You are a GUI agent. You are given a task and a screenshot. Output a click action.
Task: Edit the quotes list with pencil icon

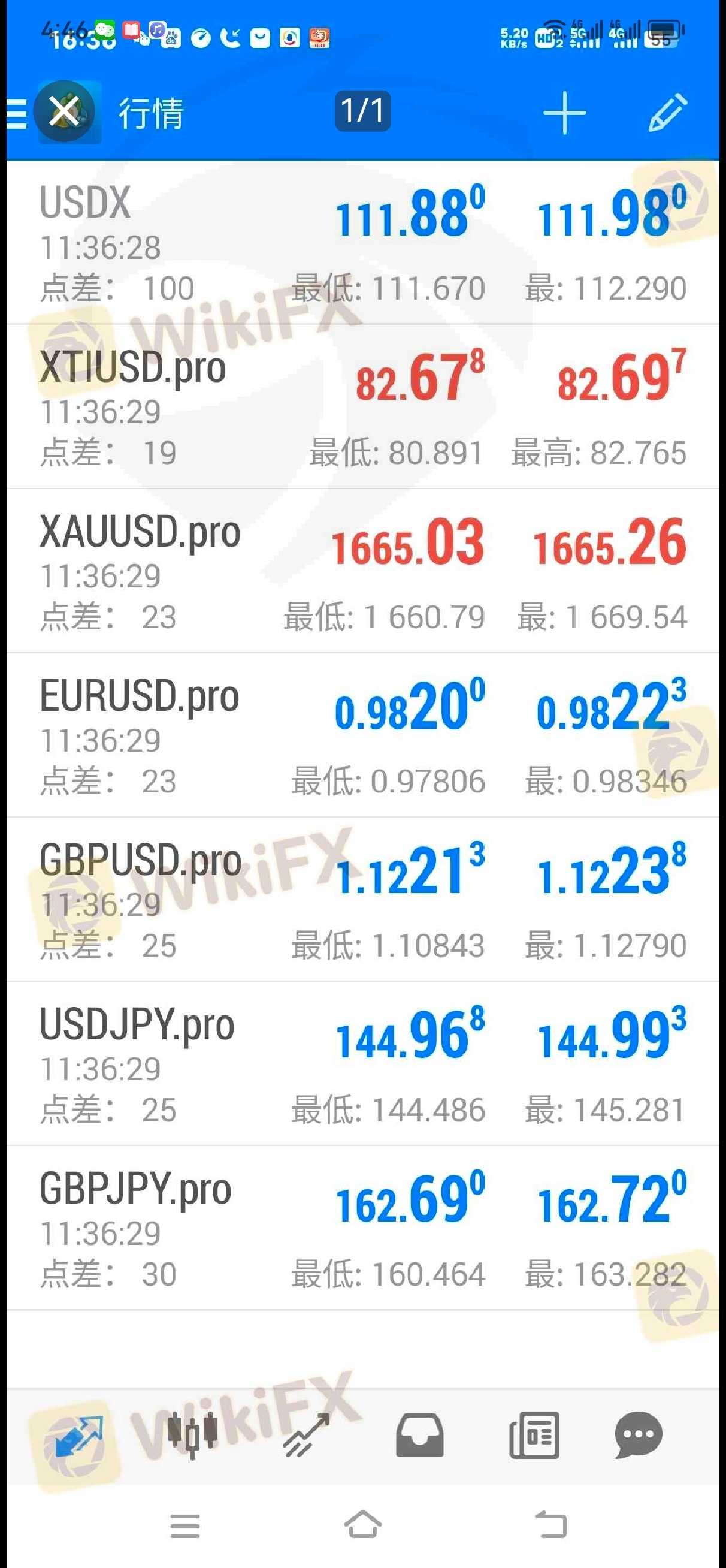pos(667,113)
